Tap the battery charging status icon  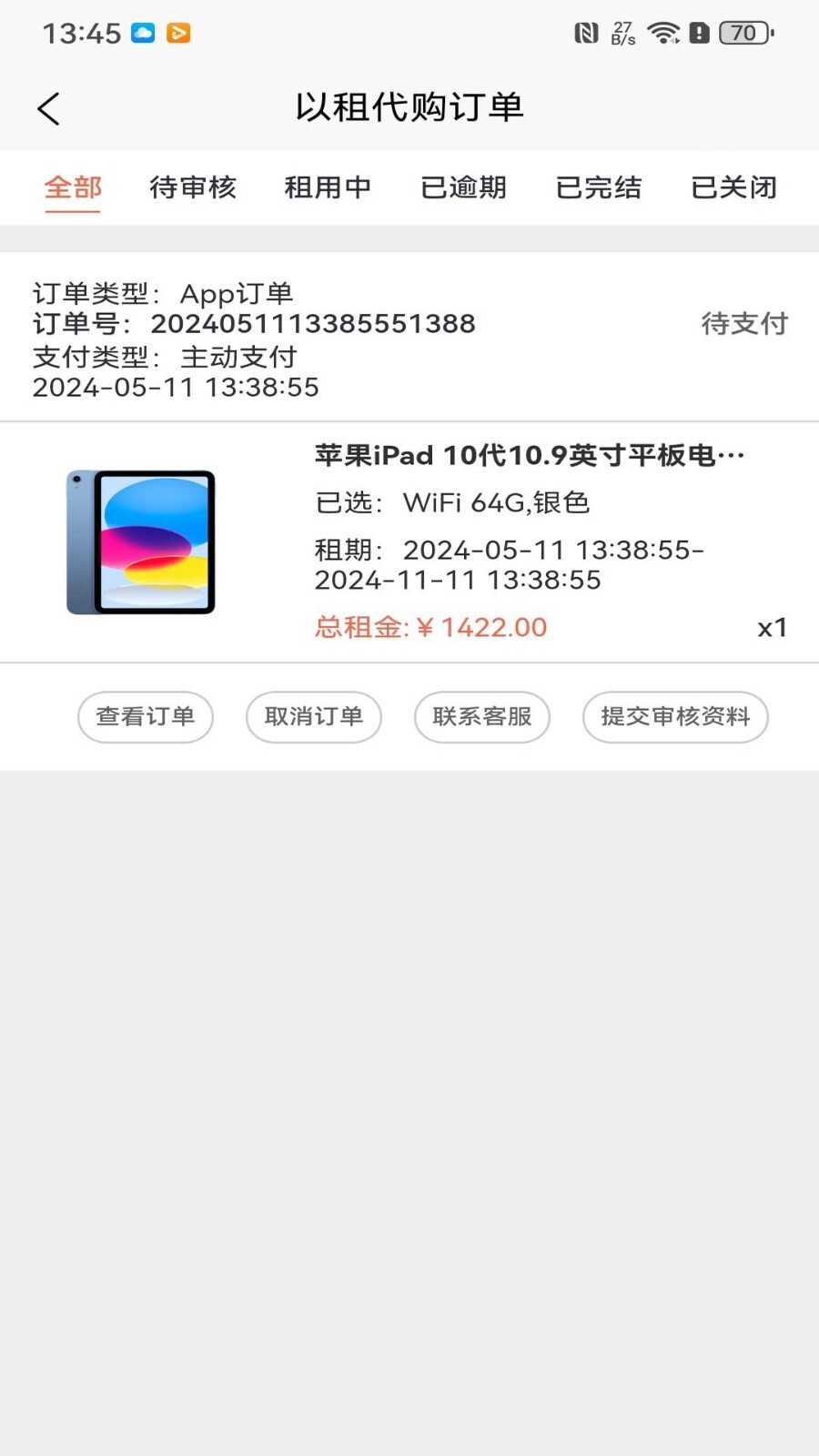699,33
